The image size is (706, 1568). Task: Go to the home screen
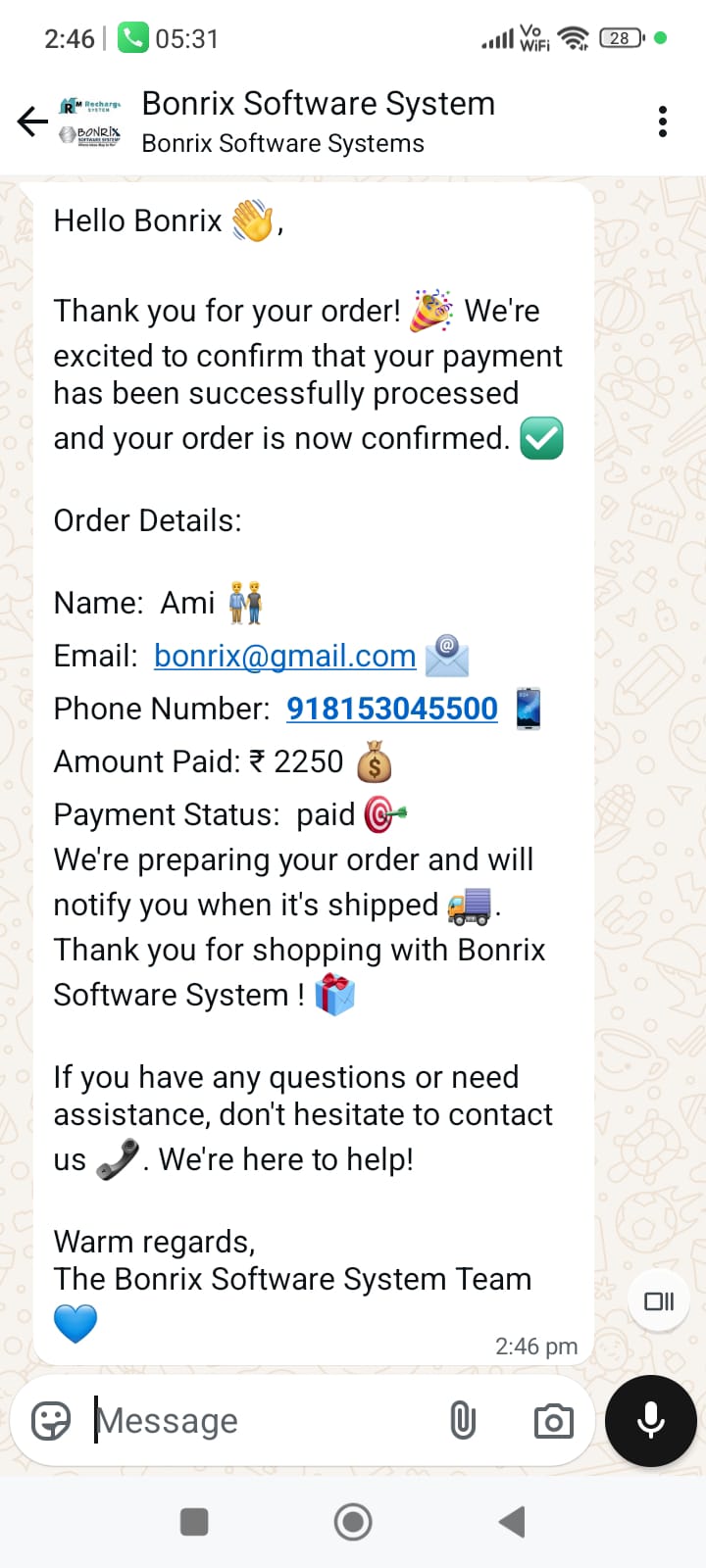point(353,1522)
